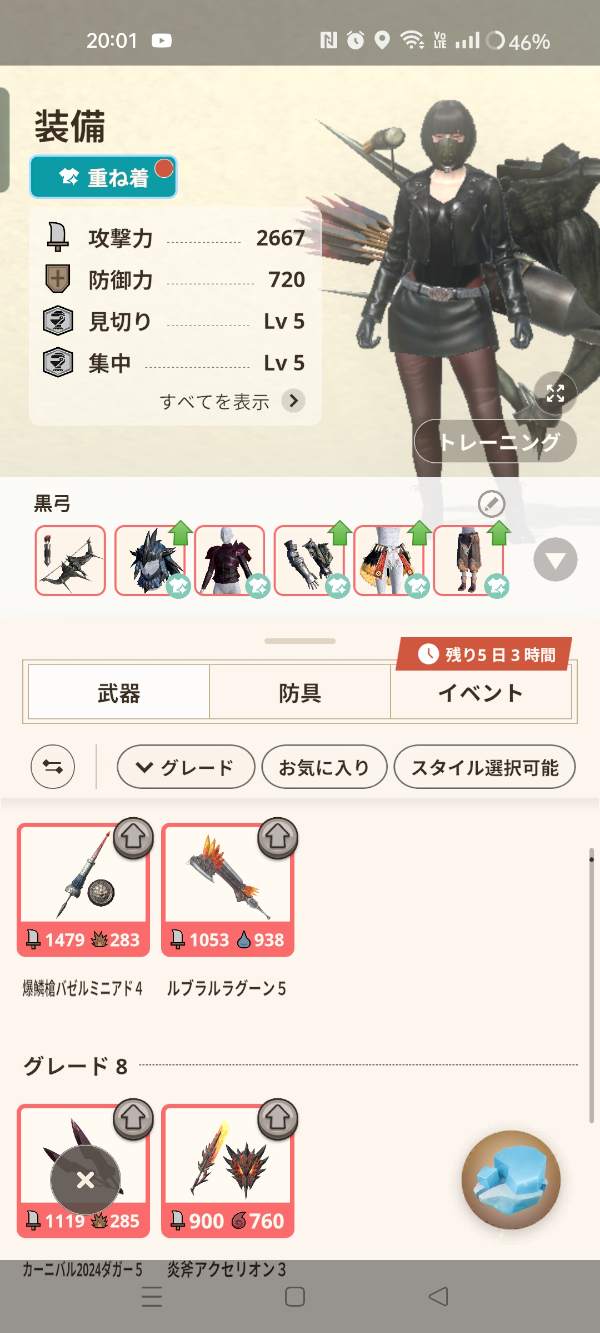Expand the loadout dropdown arrow
This screenshot has height=1333, width=600.
coord(555,560)
